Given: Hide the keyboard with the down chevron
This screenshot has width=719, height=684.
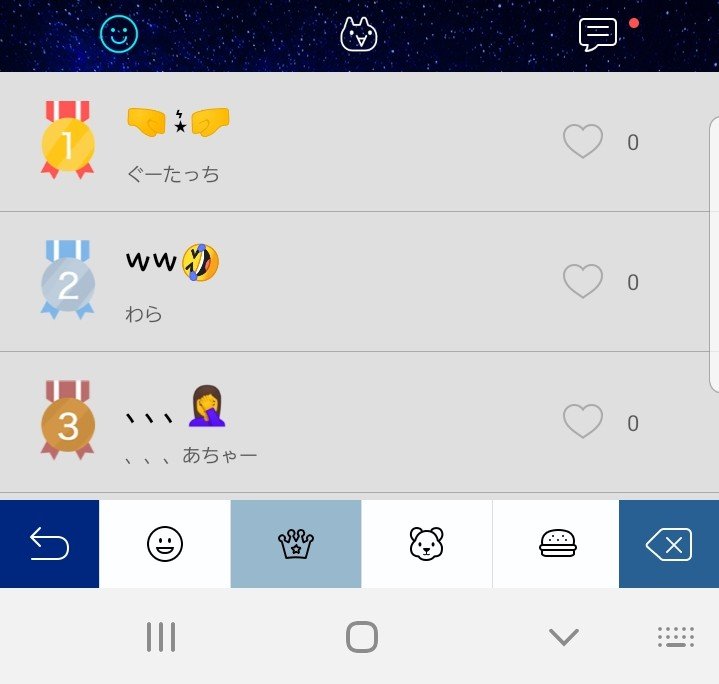Looking at the screenshot, I should (564, 637).
